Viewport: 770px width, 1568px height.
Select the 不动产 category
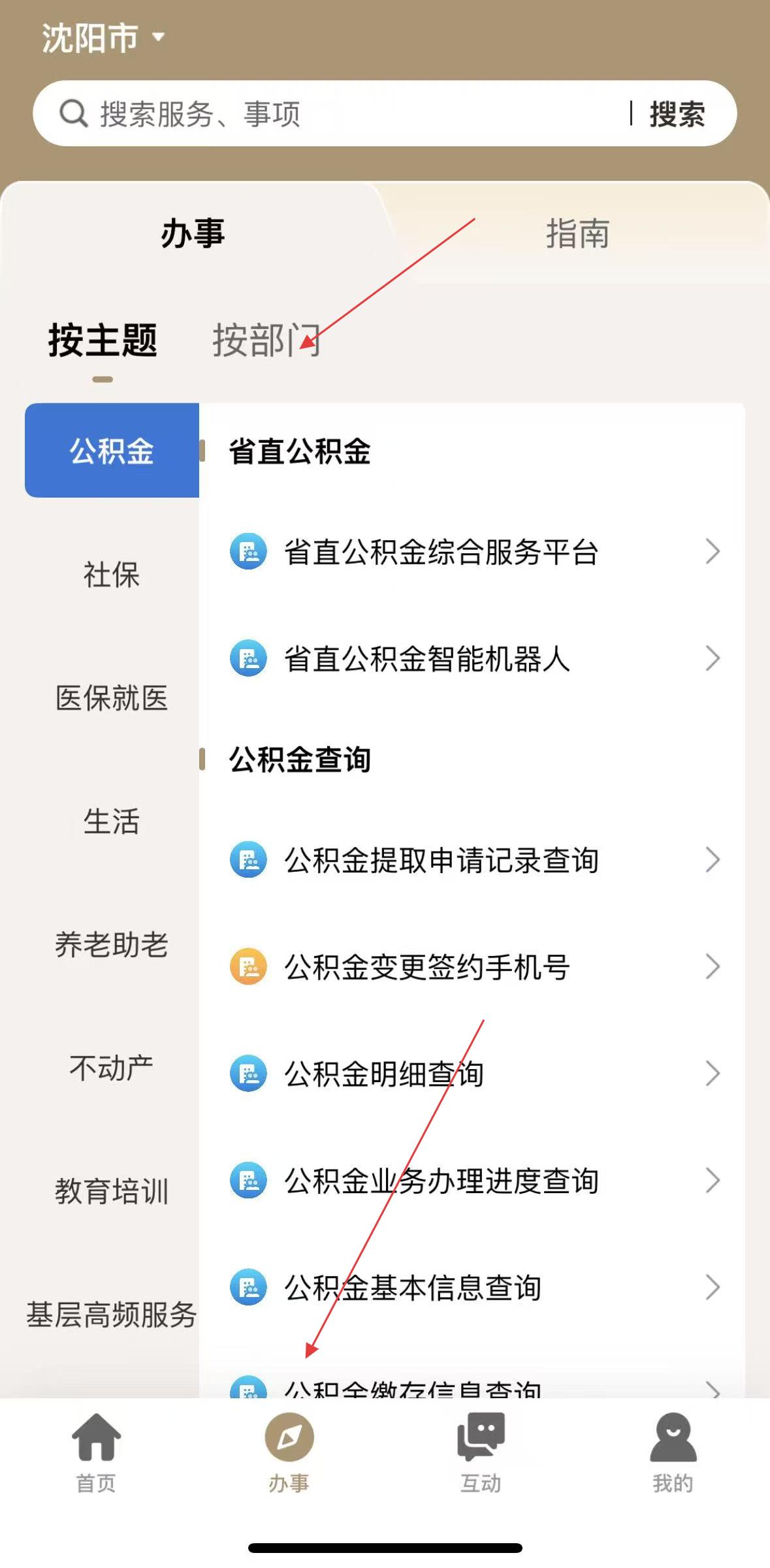coord(112,1068)
